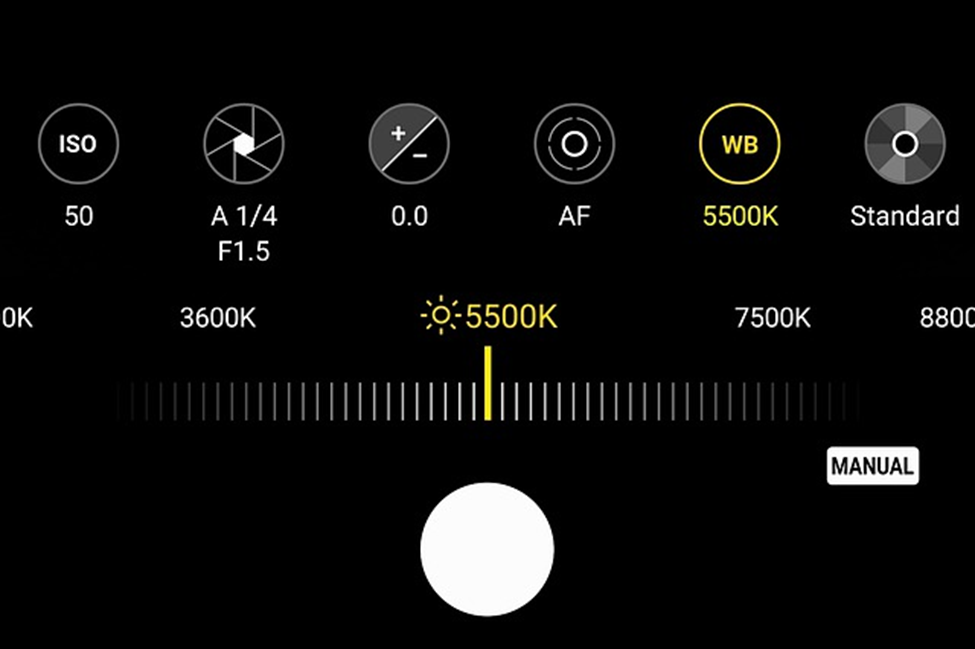
Task: Open the ISO setting
Action: point(78,144)
